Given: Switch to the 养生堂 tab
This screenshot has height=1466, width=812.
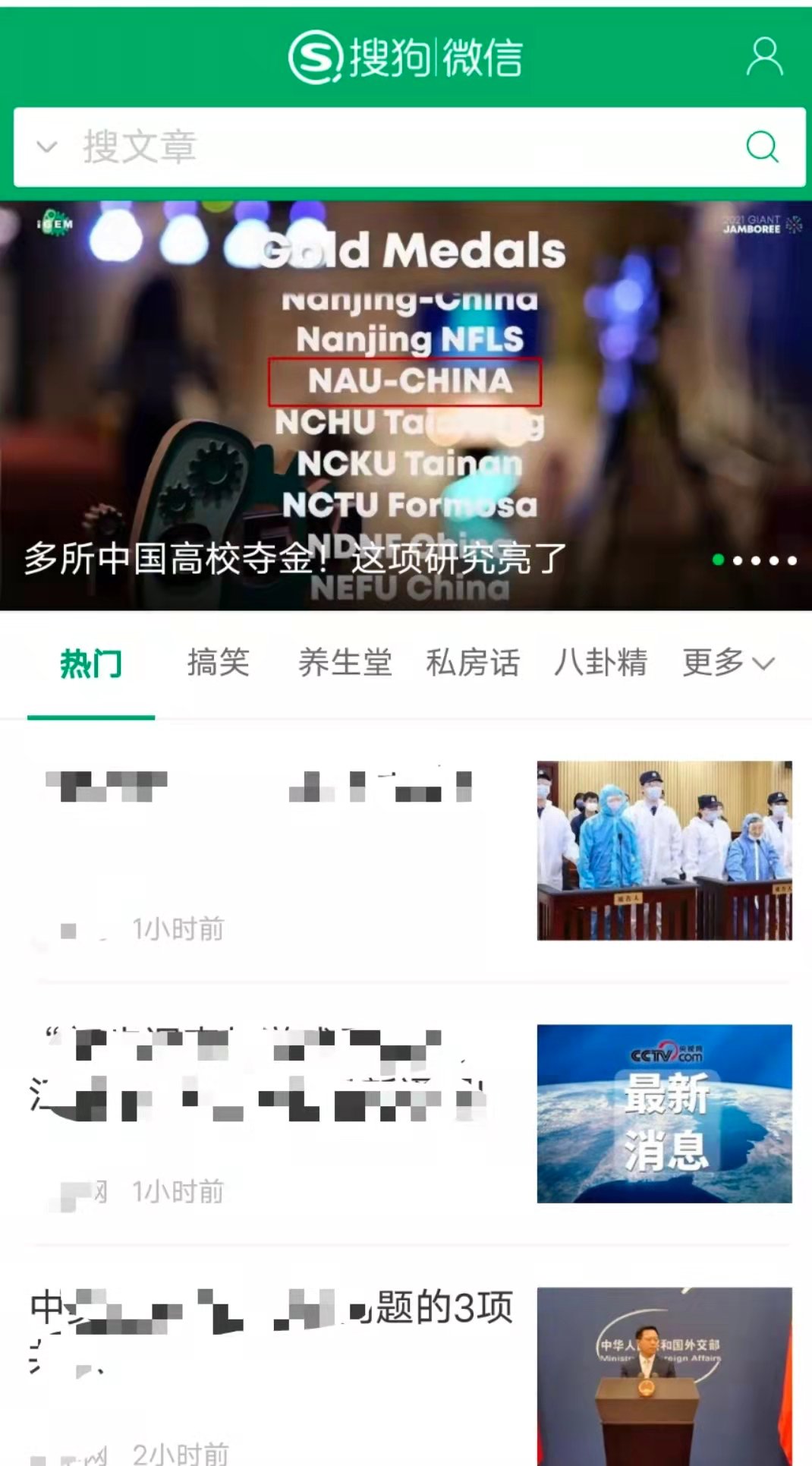Looking at the screenshot, I should [x=346, y=664].
